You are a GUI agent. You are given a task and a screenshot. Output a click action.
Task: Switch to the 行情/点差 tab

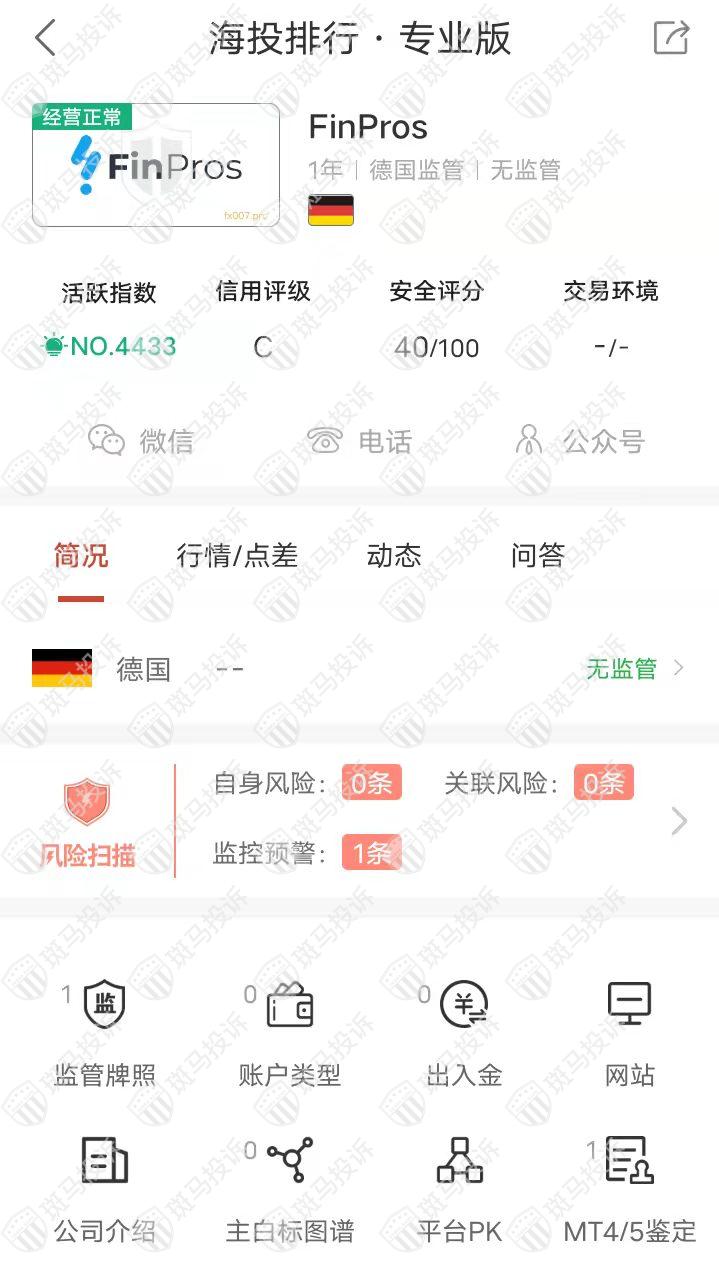pos(237,556)
